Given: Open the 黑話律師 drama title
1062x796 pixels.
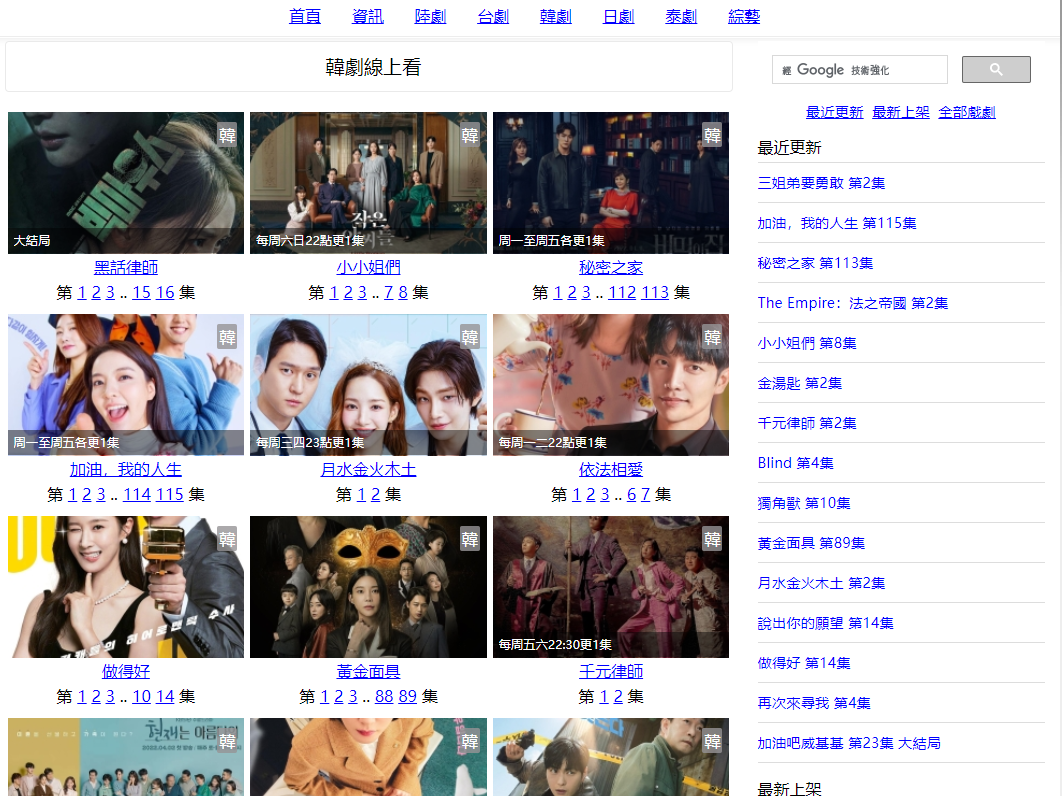Looking at the screenshot, I should pyautogui.click(x=126, y=267).
